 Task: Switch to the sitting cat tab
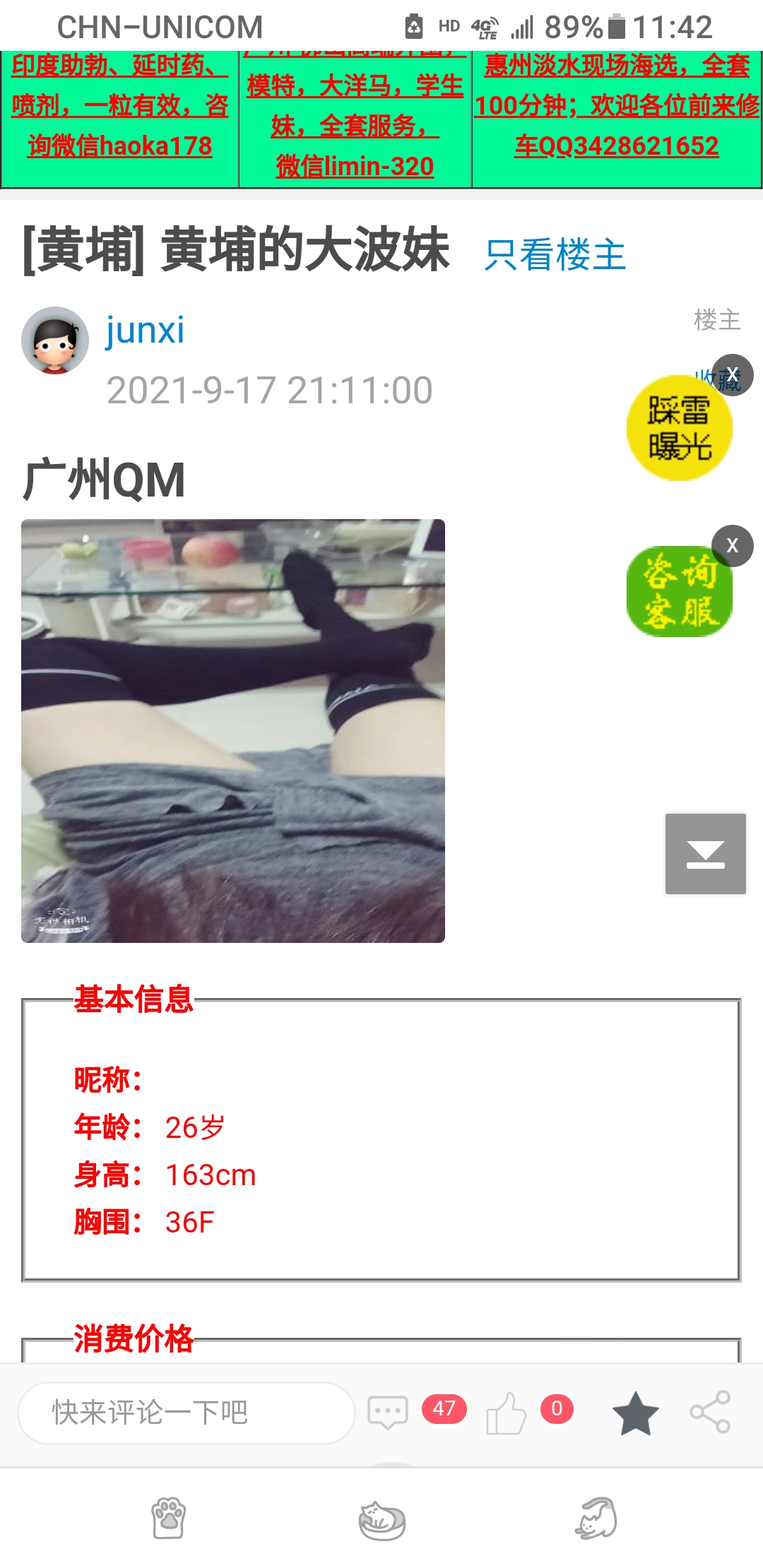click(x=596, y=1518)
